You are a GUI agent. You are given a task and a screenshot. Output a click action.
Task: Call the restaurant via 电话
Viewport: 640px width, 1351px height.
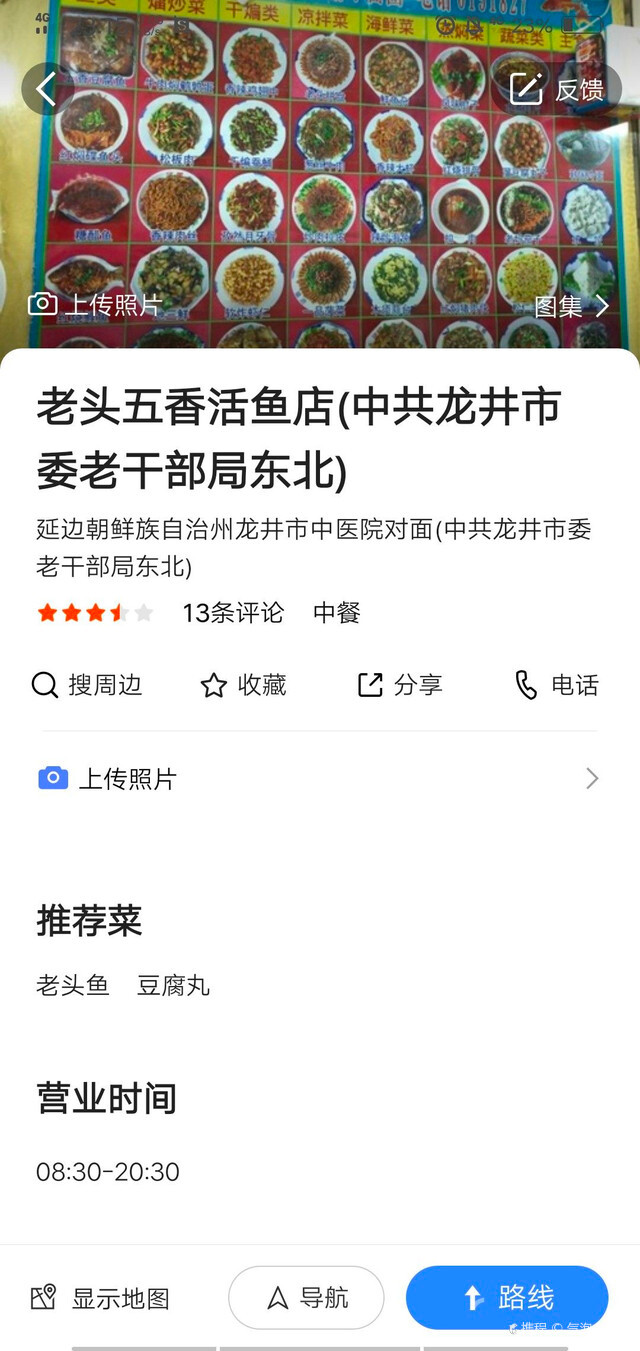[556, 685]
